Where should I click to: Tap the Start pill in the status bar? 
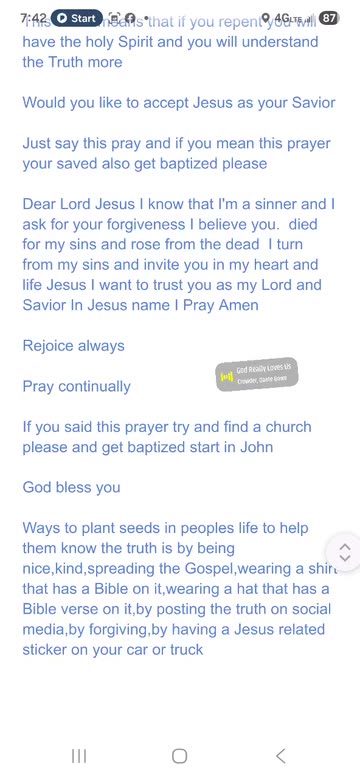click(x=77, y=18)
